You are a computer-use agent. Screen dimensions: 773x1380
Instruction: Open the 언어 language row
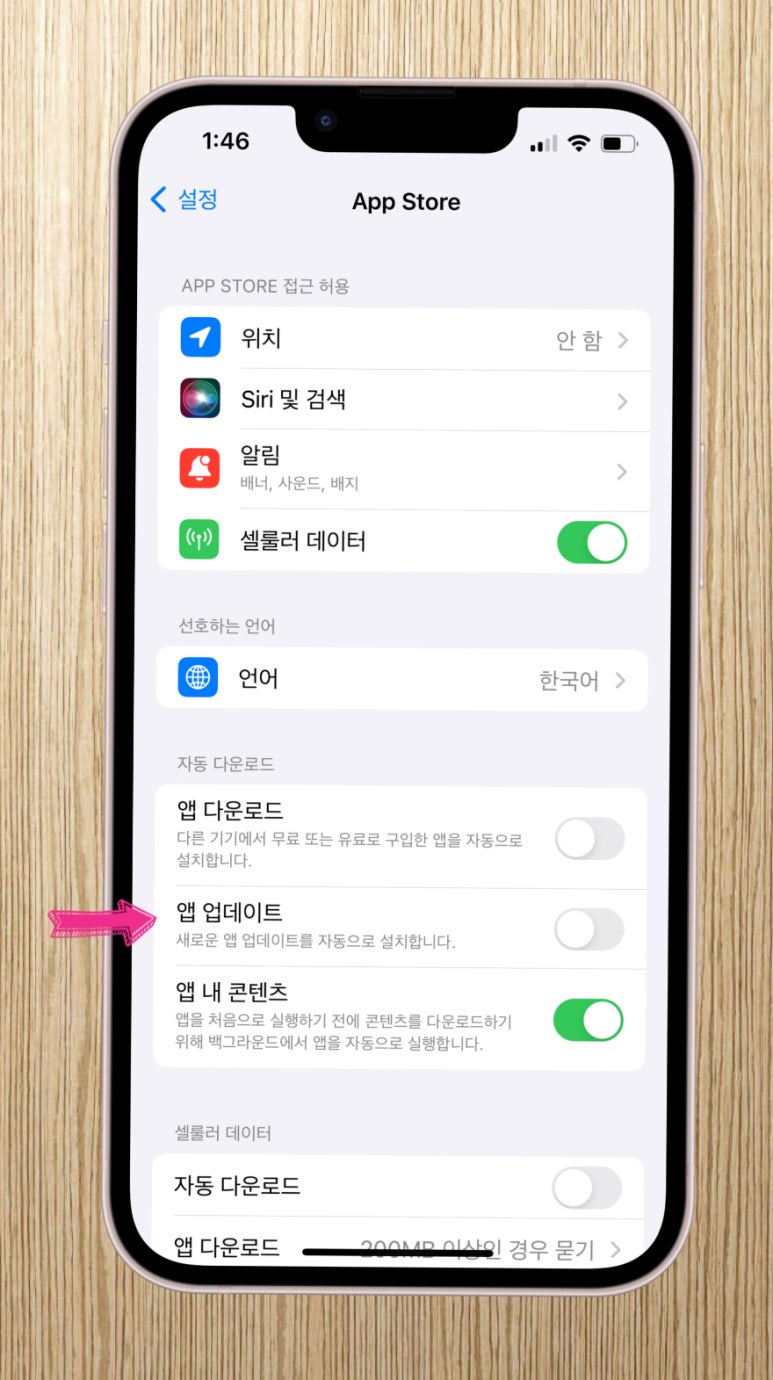[x=404, y=680]
